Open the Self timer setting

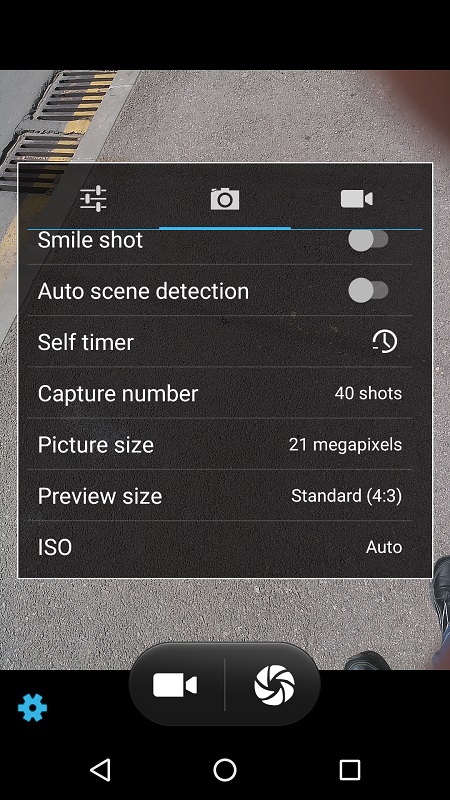(x=220, y=341)
